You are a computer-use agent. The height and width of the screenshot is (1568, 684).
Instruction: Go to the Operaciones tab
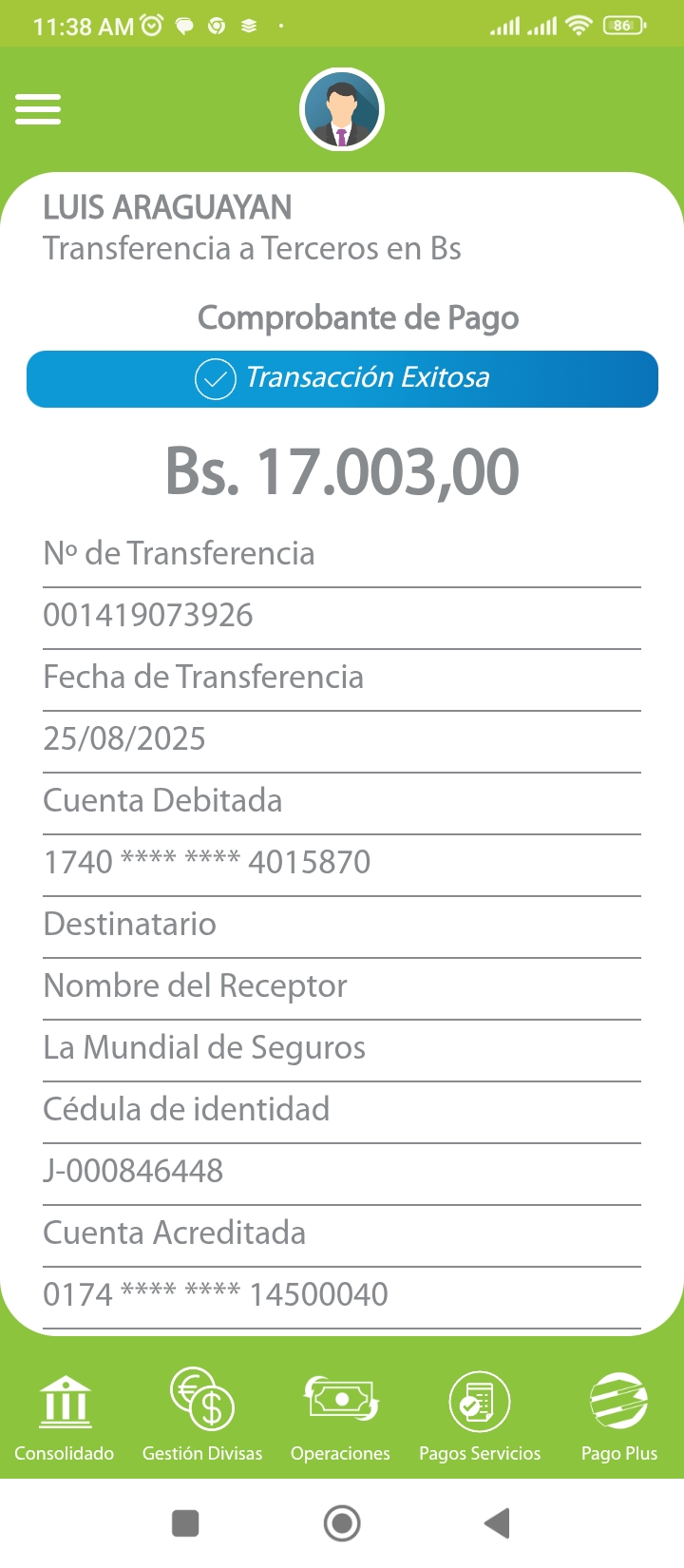click(x=340, y=1416)
